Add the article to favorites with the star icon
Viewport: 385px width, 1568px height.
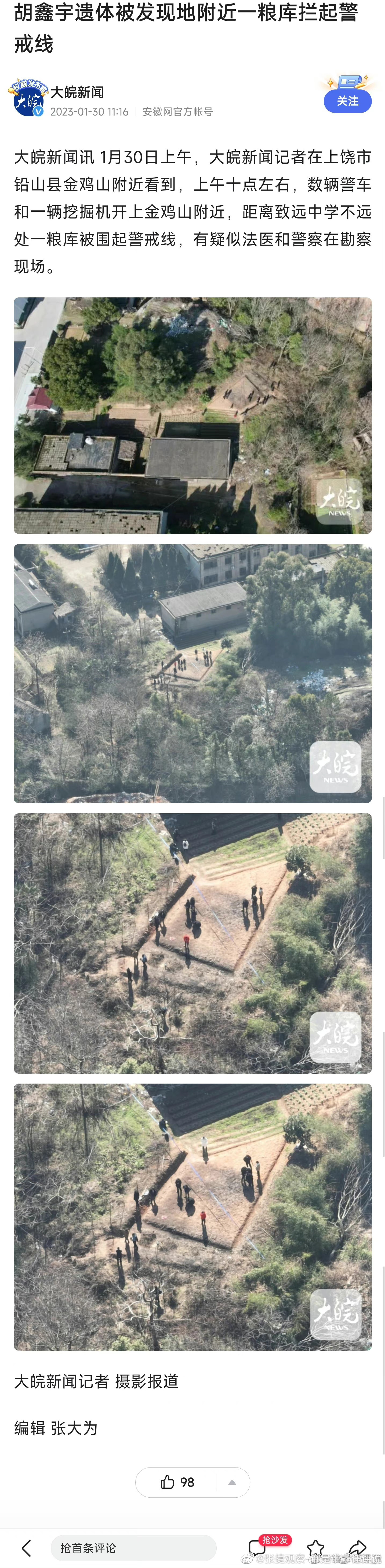point(315,1548)
